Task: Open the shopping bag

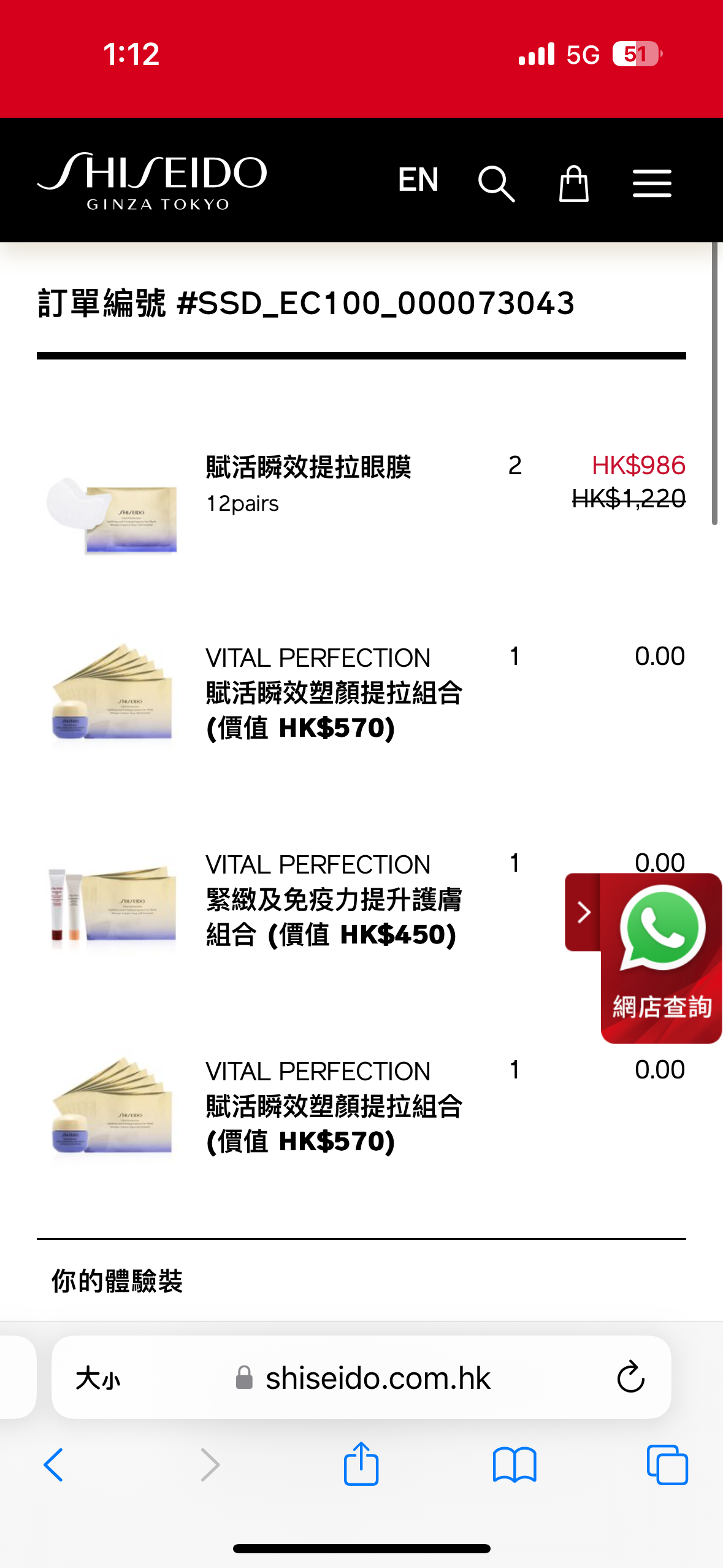Action: (573, 183)
